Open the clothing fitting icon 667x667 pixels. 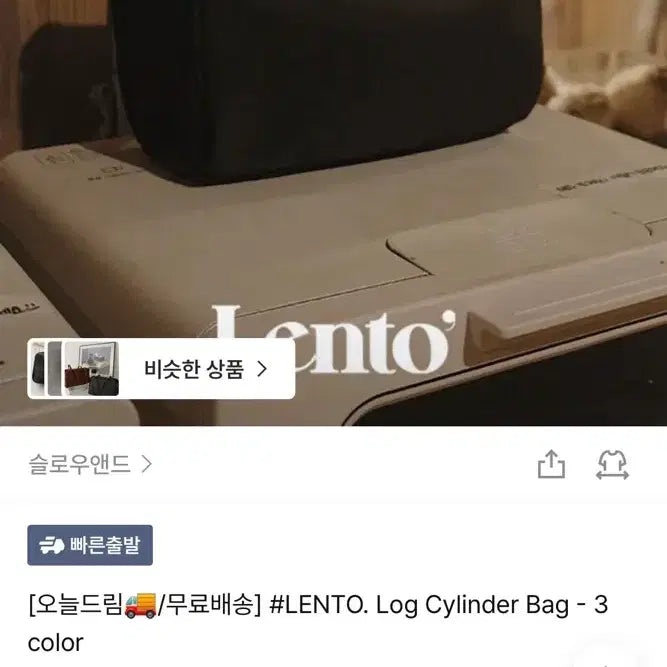[x=612, y=464]
